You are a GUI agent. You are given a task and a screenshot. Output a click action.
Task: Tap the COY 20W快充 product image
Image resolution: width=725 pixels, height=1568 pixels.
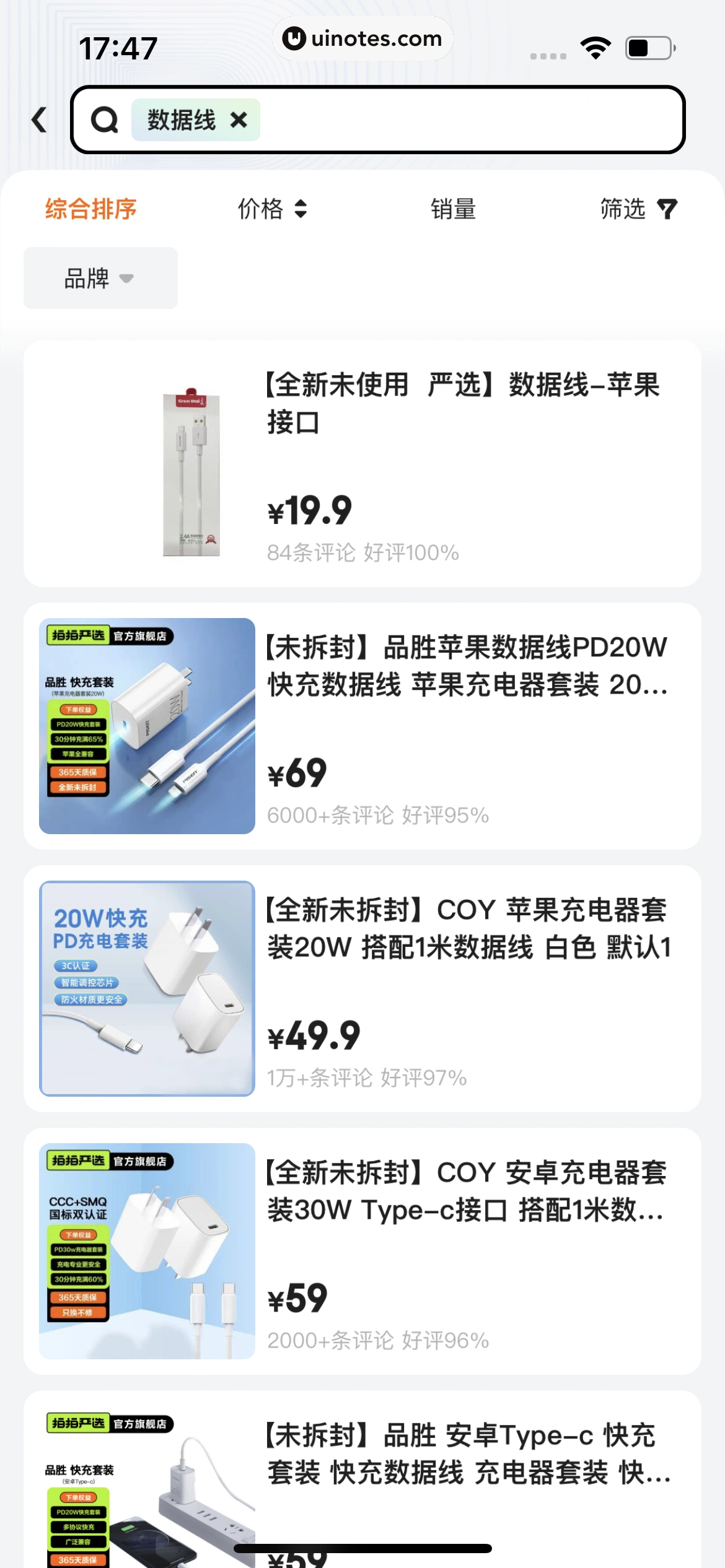(146, 991)
